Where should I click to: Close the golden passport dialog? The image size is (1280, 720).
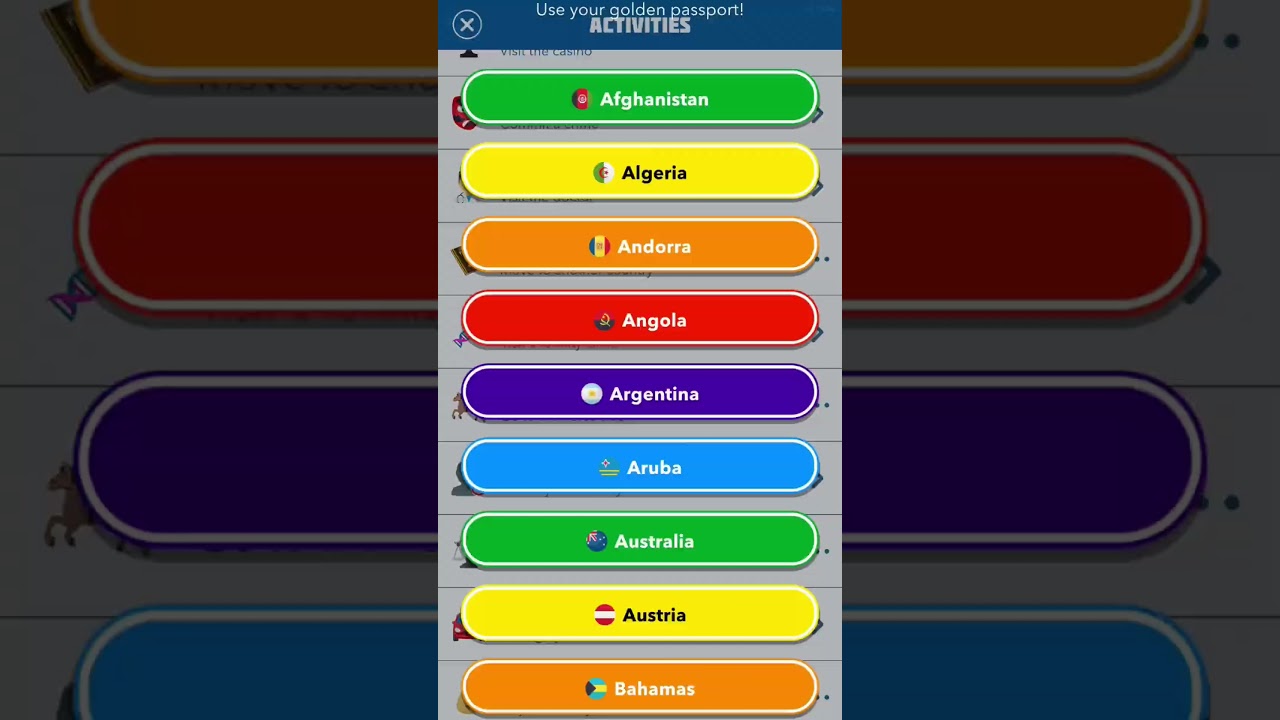467,24
